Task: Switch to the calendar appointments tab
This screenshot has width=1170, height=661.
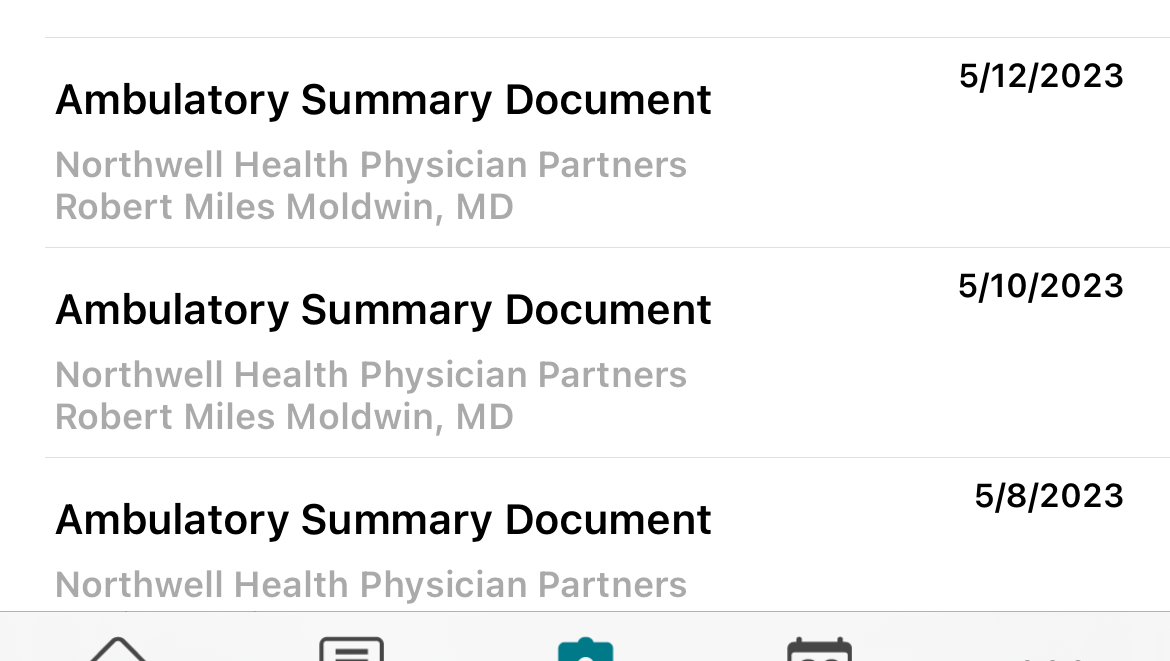Action: (x=819, y=648)
